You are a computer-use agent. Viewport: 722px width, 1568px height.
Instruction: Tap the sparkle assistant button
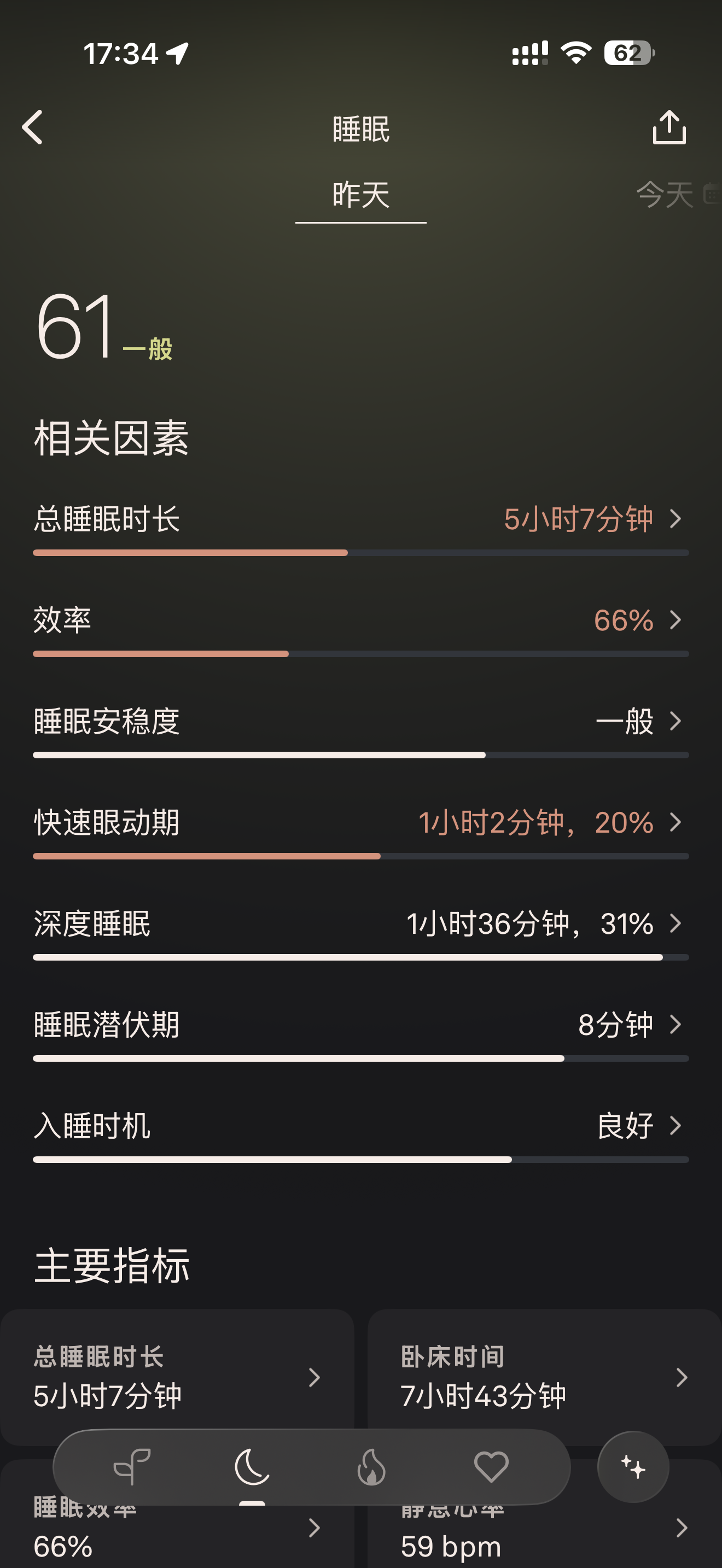pyautogui.click(x=633, y=1467)
